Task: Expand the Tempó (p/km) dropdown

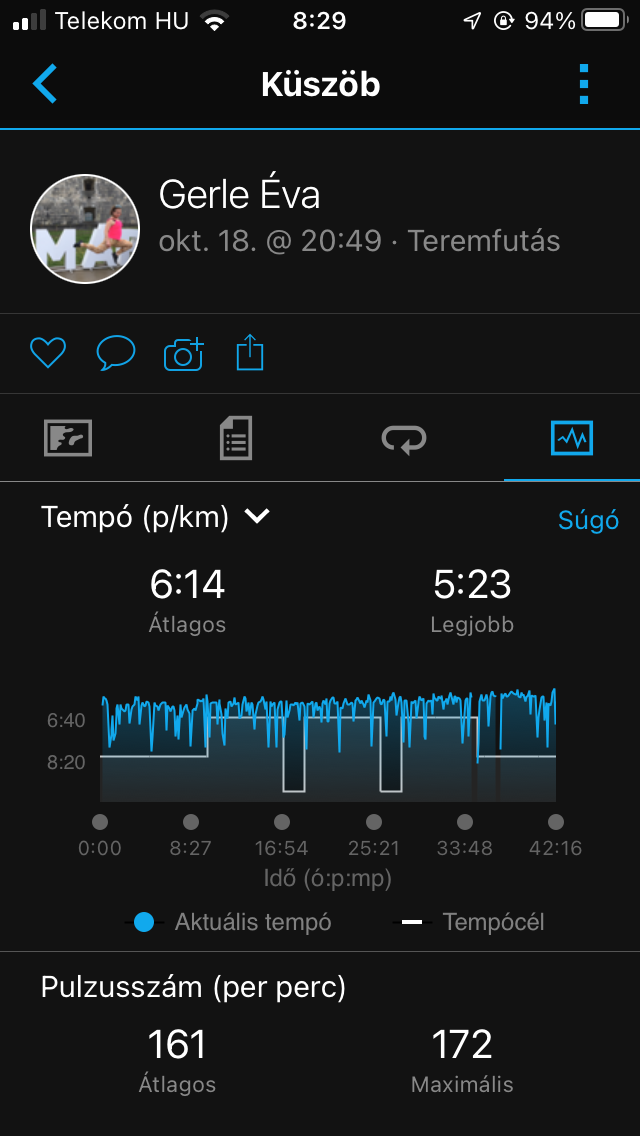Action: [155, 517]
